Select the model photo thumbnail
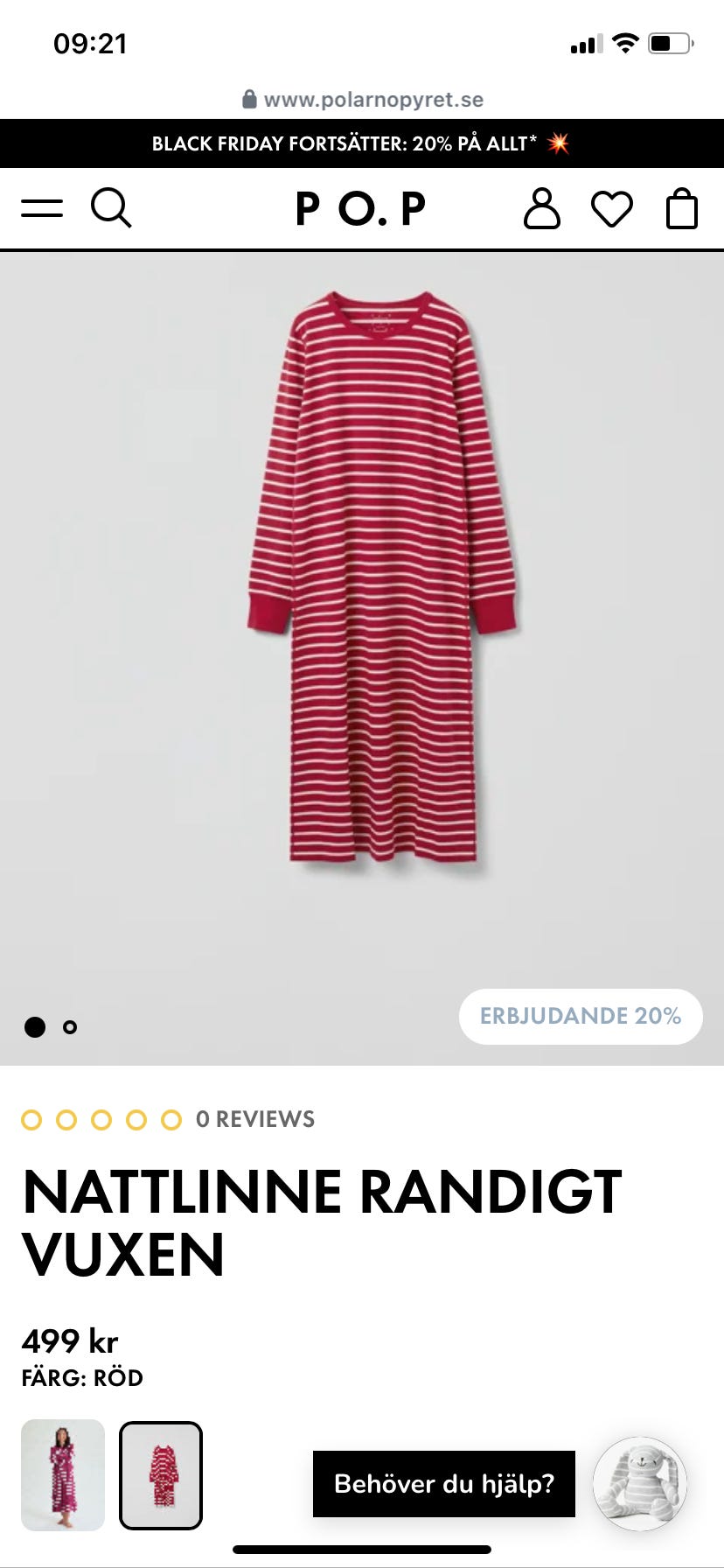 pos(63,1475)
